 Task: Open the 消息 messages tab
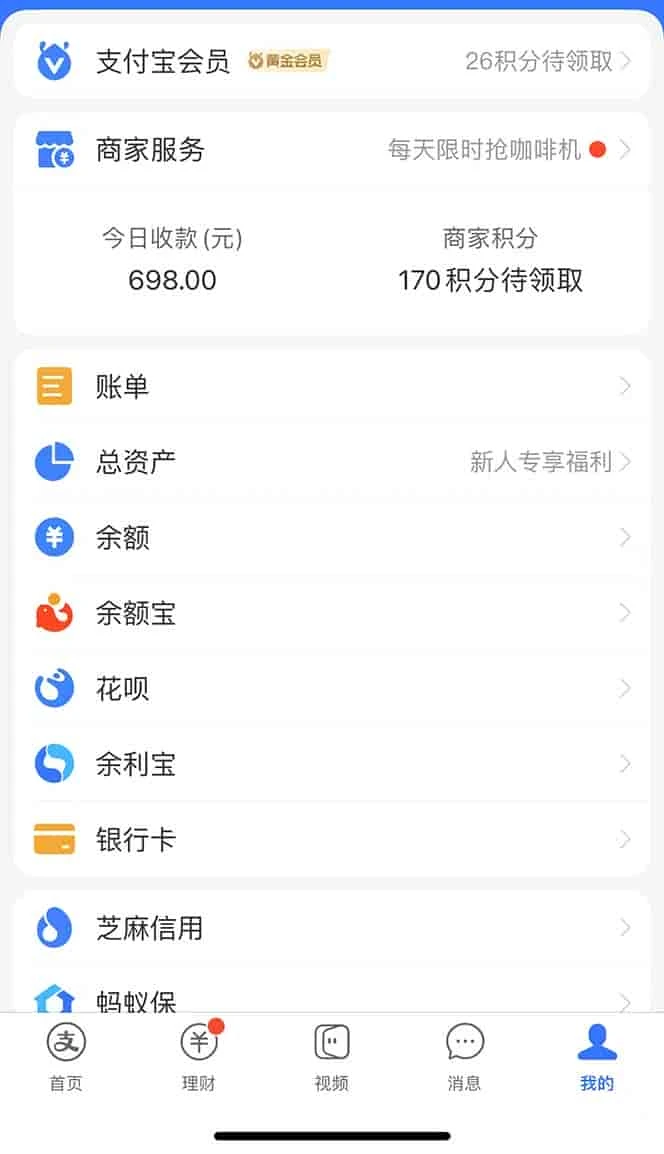pos(464,1057)
